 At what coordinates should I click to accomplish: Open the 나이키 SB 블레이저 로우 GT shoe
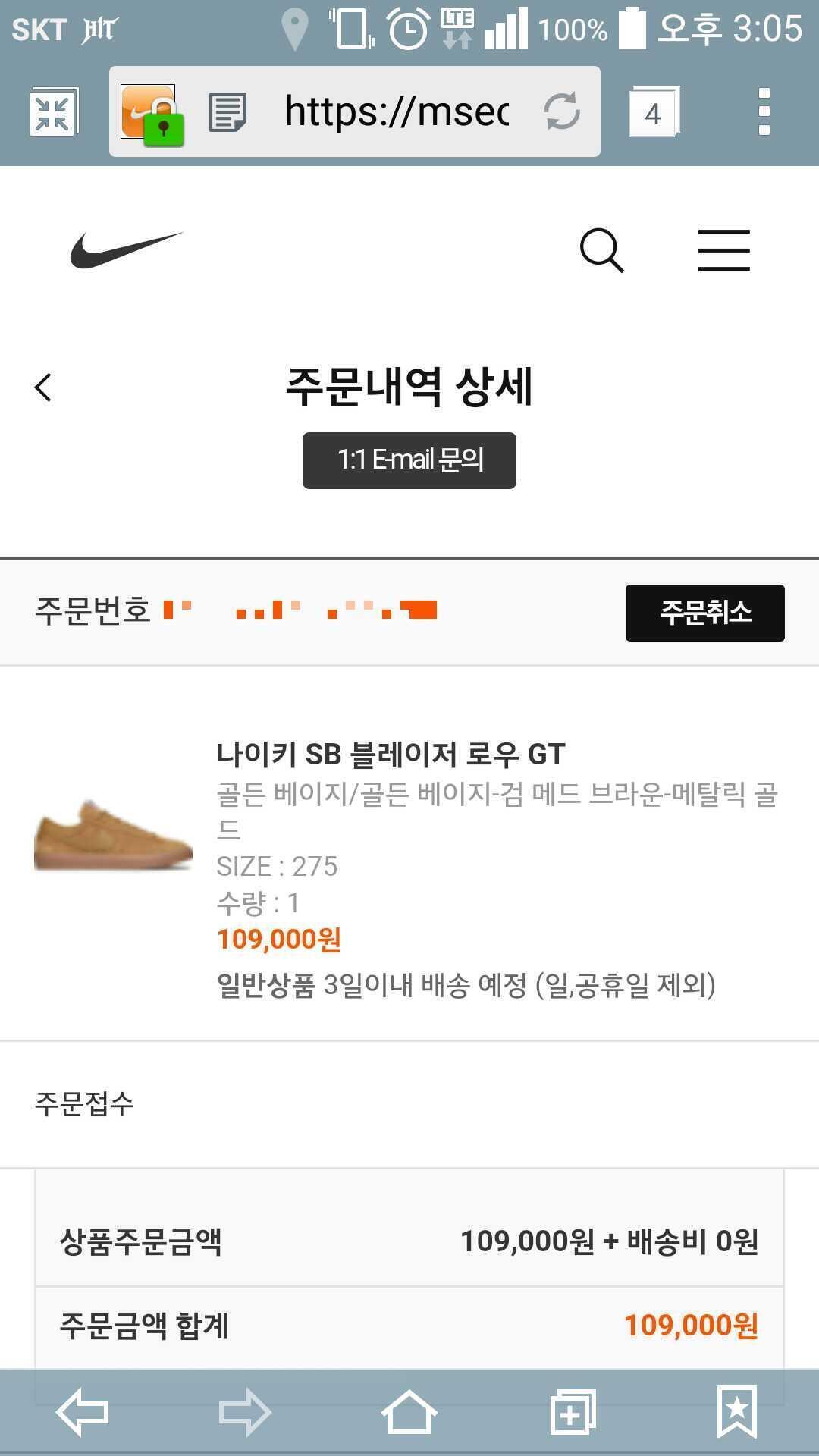point(391,754)
